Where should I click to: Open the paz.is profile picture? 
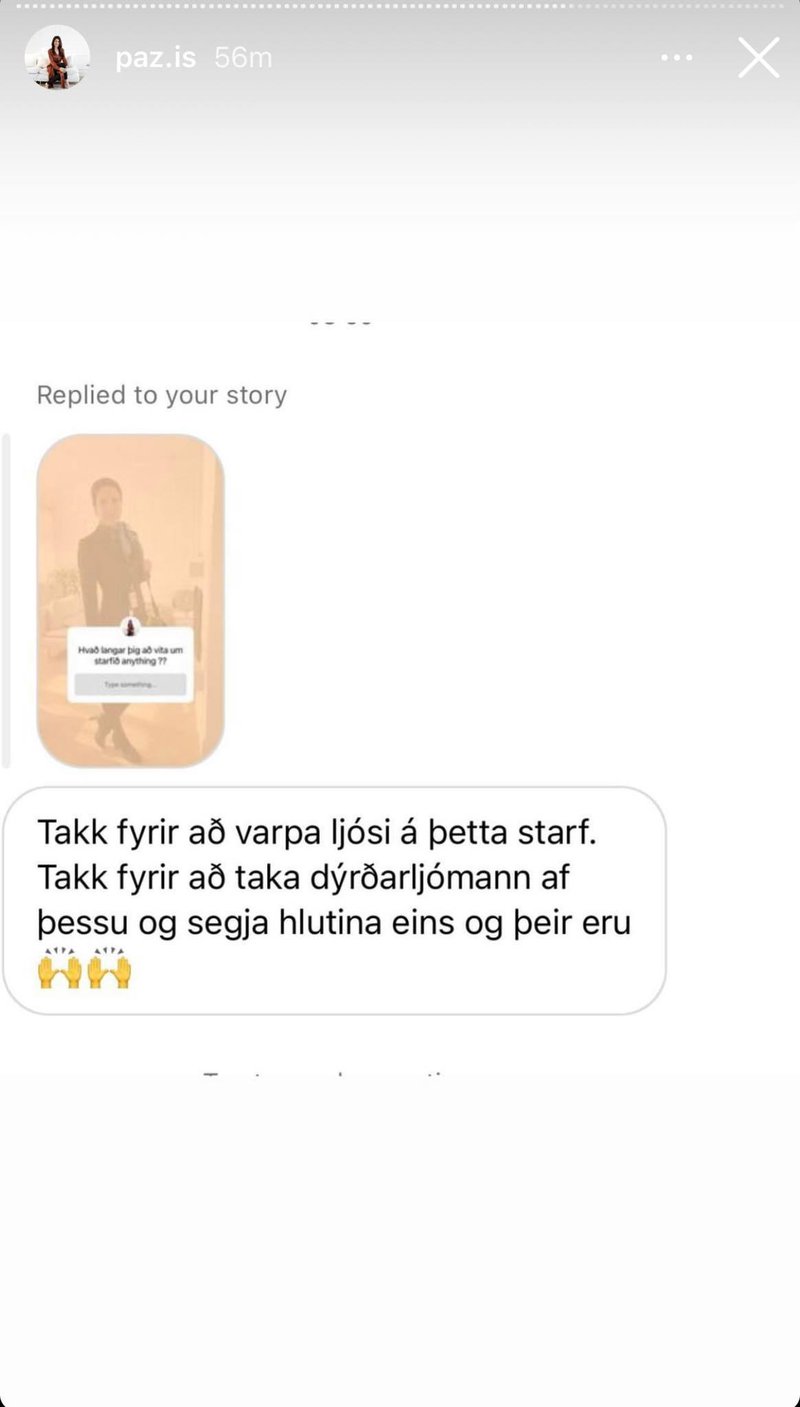point(57,58)
